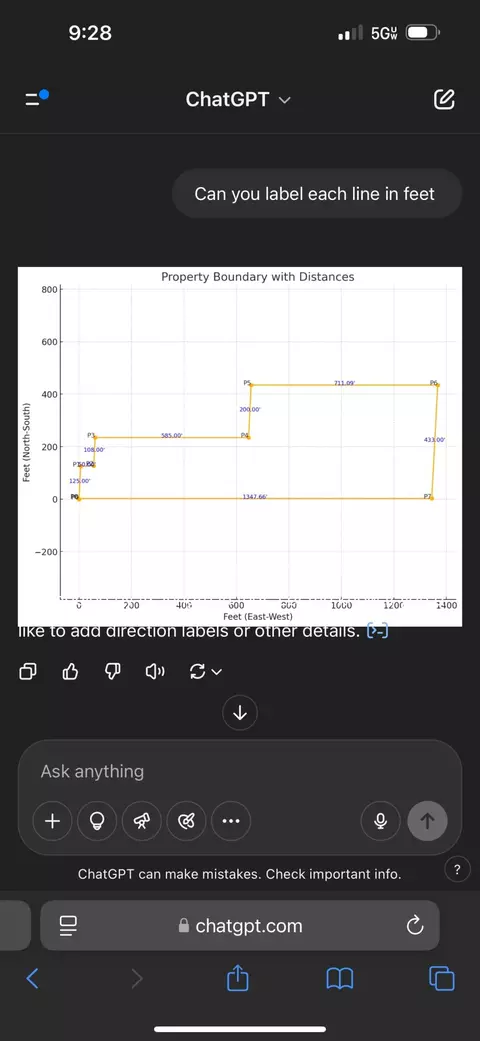Start a new chat
Viewport: 480px width, 1041px height.
tap(444, 100)
